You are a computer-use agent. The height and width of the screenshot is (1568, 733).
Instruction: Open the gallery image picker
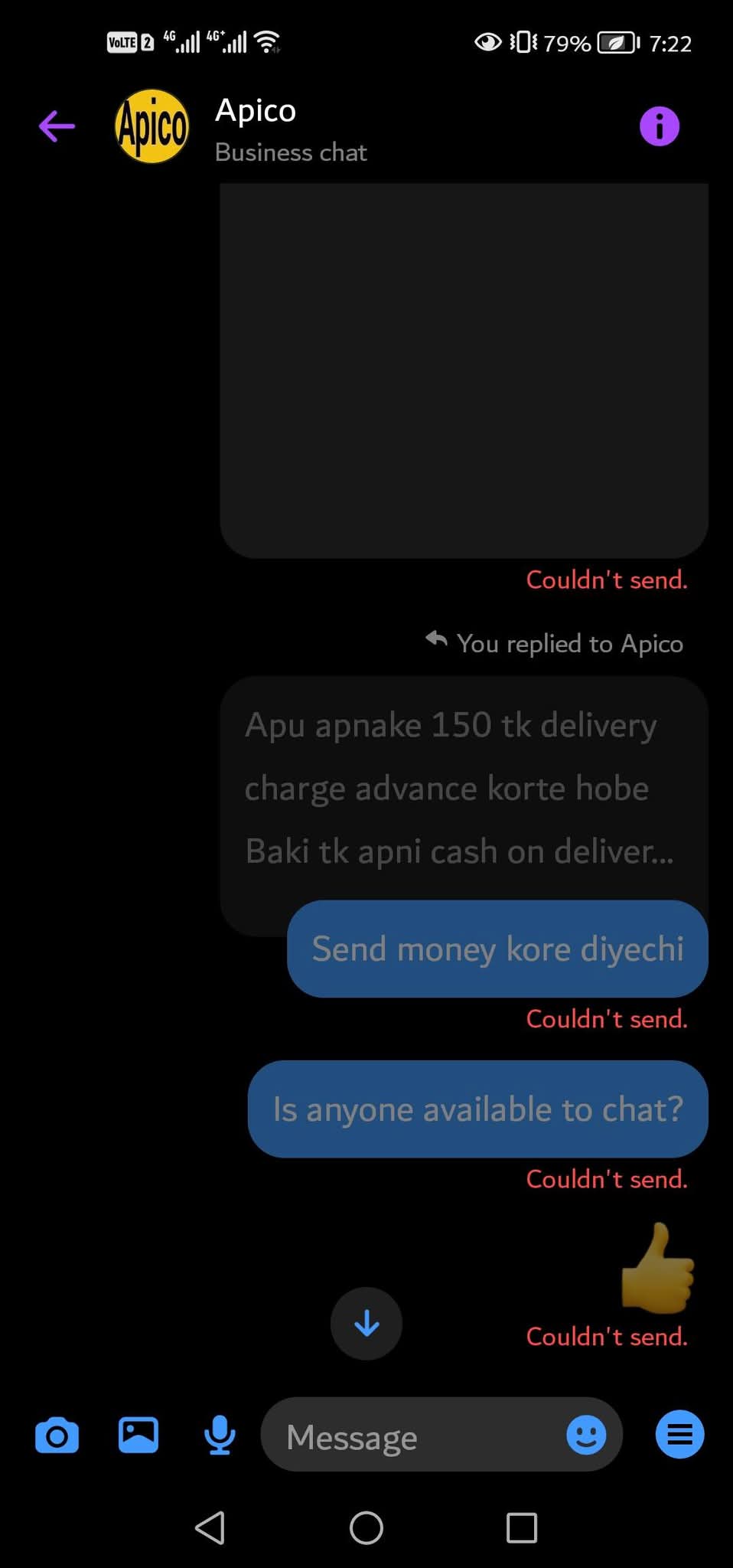[x=138, y=1435]
